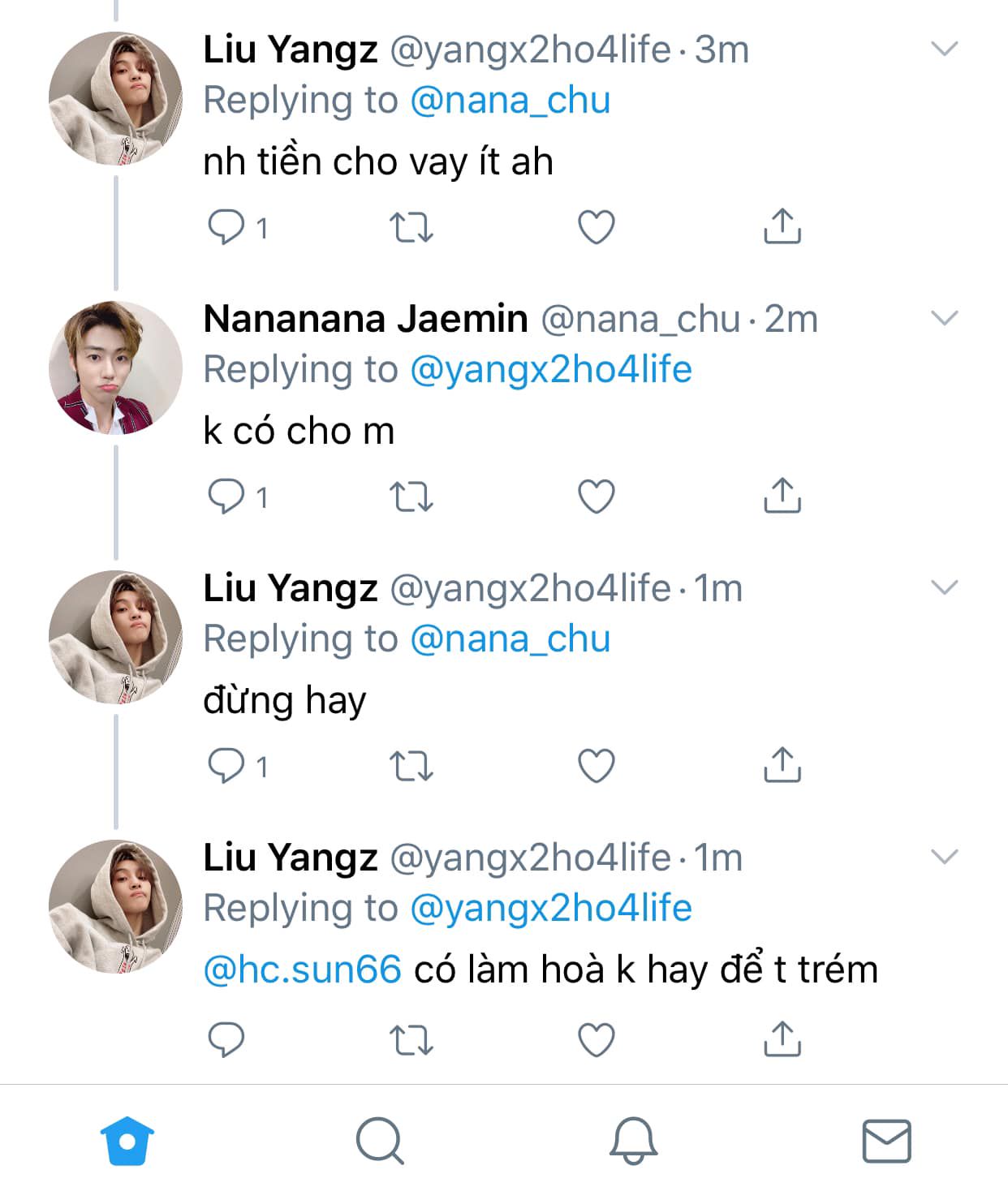This screenshot has height=1204, width=1008.
Task: Open Nananana Jaemin's profile picture
Action: (x=115, y=368)
